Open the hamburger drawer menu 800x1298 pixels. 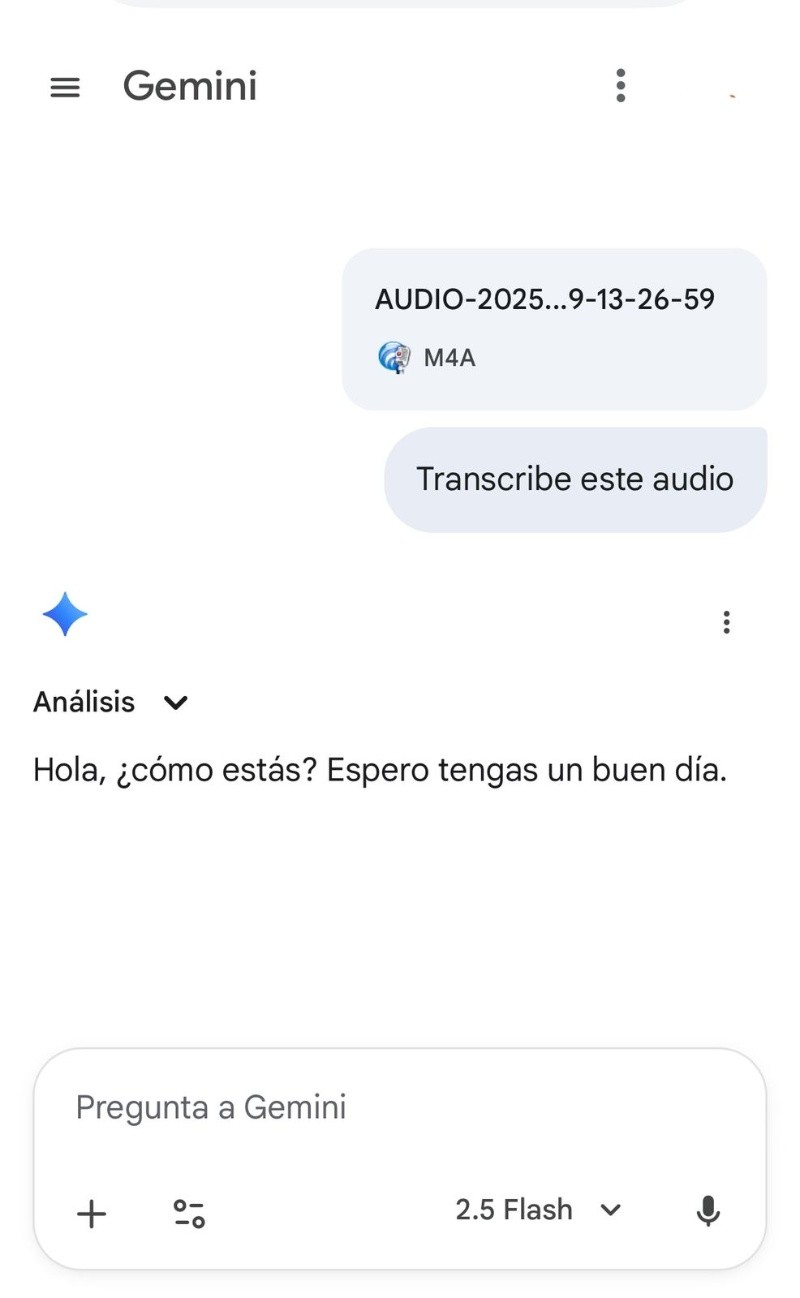[65, 88]
